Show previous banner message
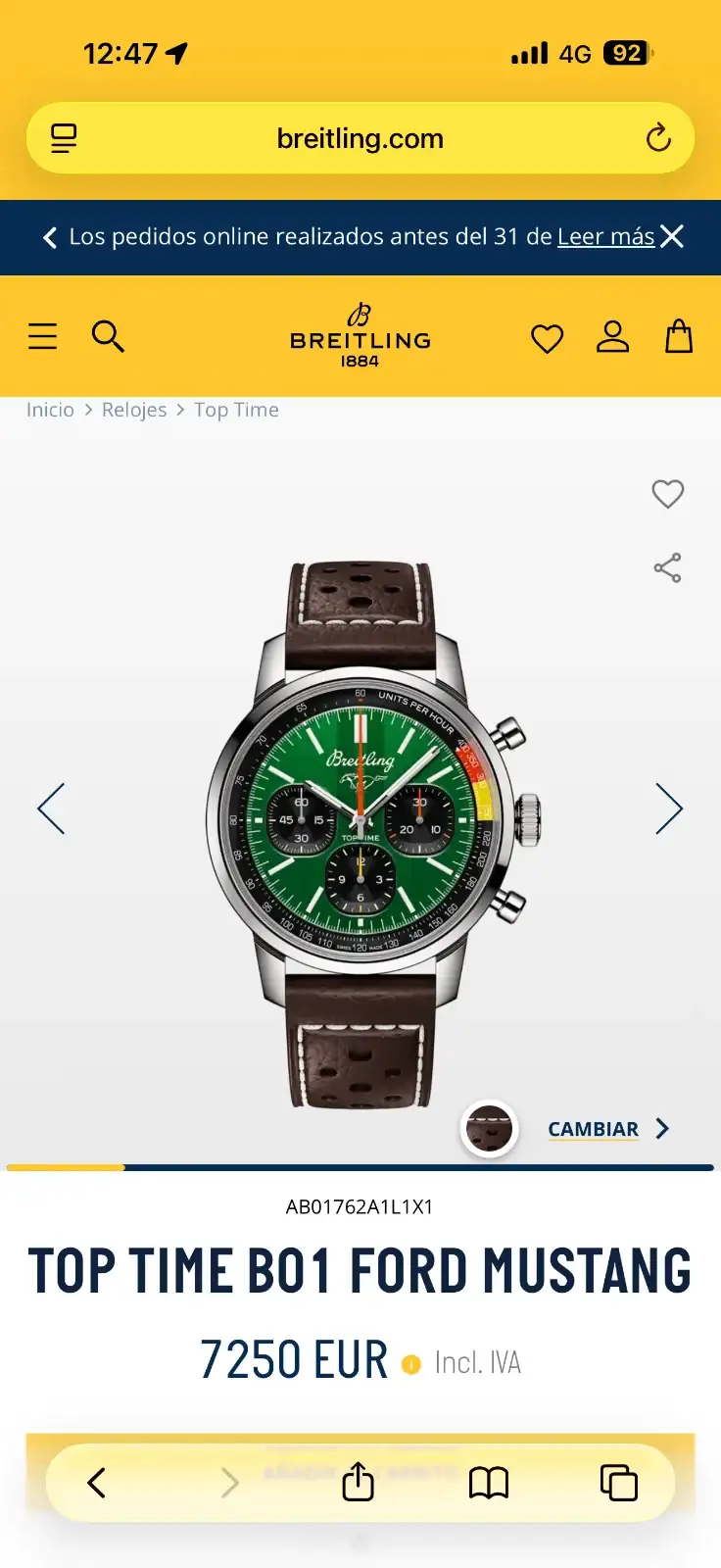 50,237
